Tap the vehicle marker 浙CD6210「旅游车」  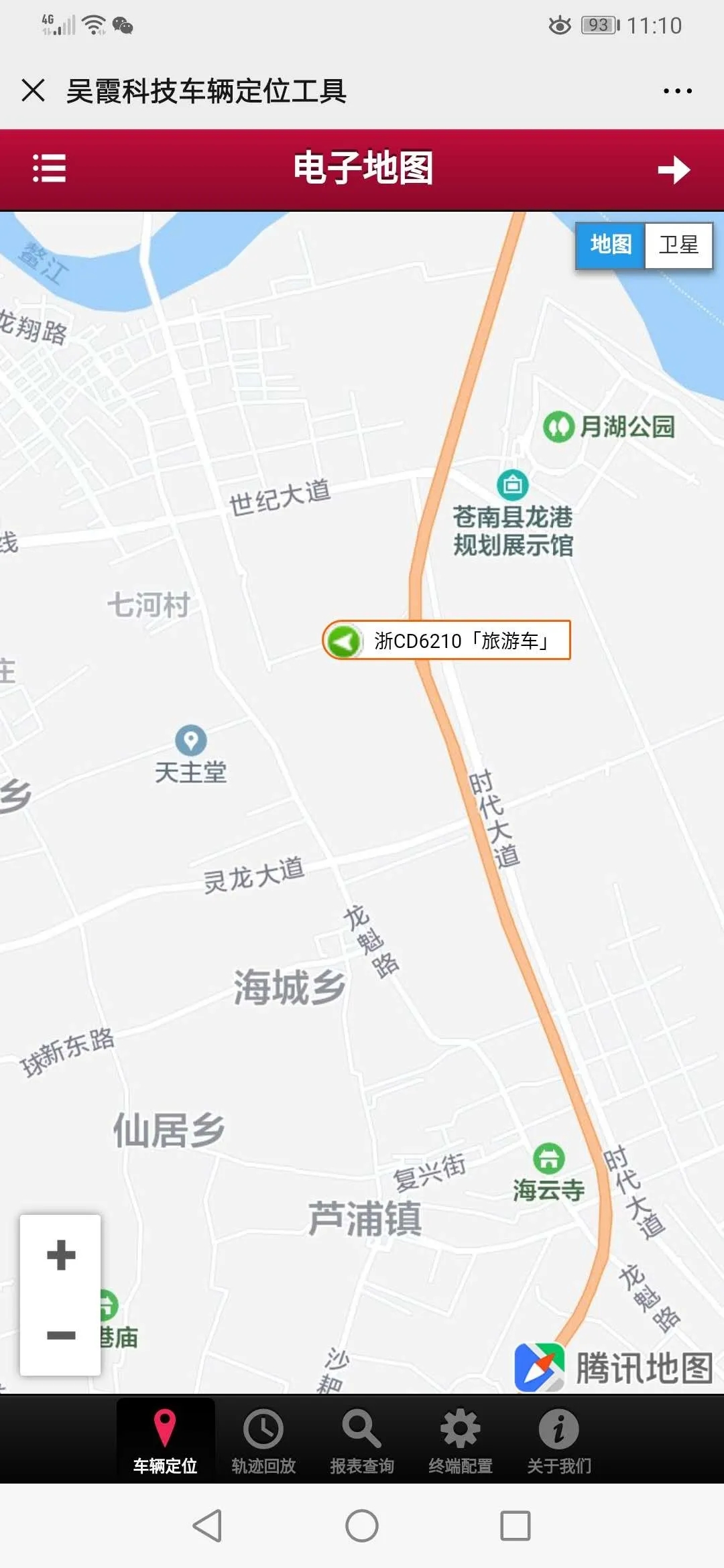pyautogui.click(x=446, y=641)
